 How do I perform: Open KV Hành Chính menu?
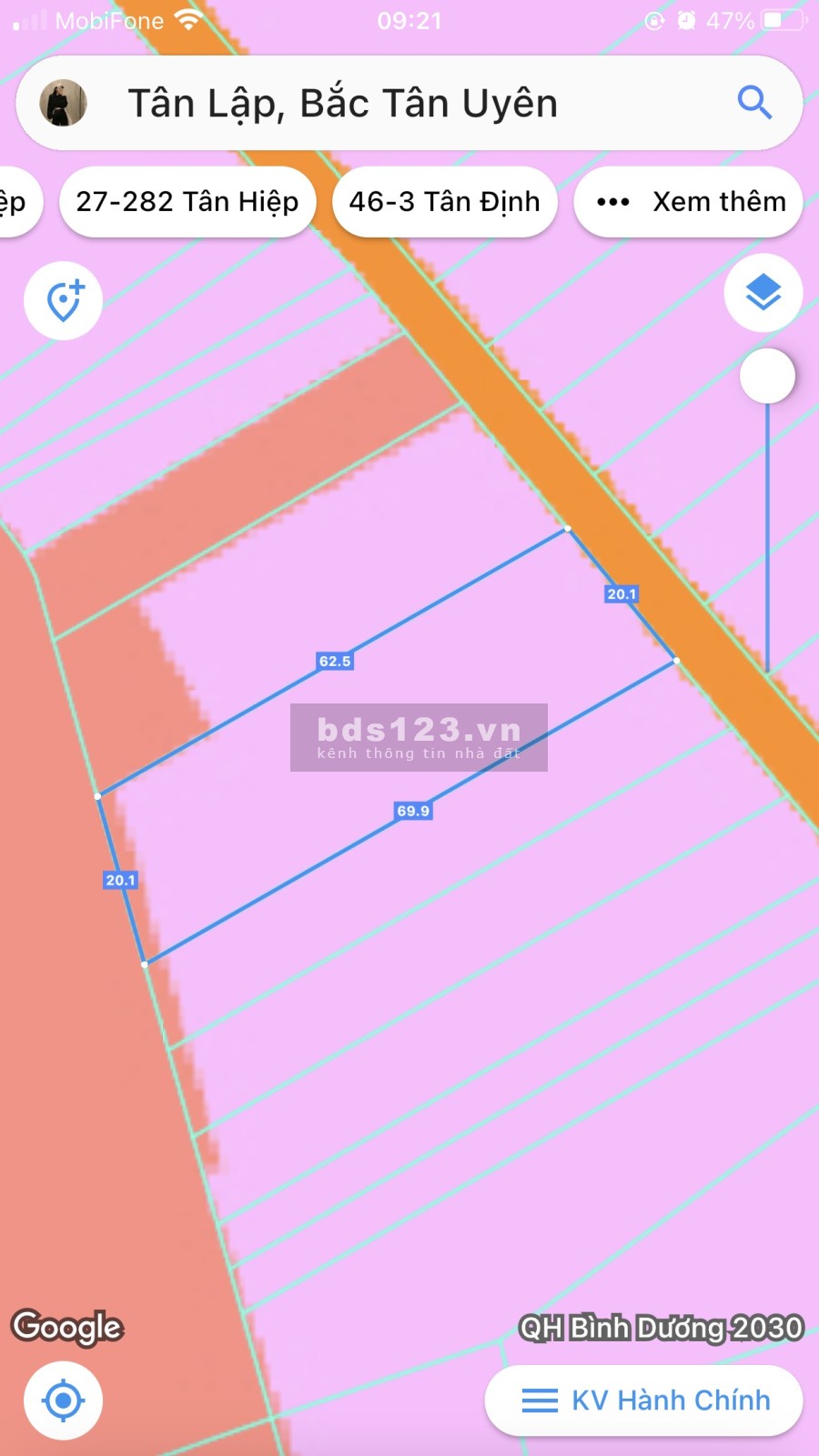coord(644,1400)
